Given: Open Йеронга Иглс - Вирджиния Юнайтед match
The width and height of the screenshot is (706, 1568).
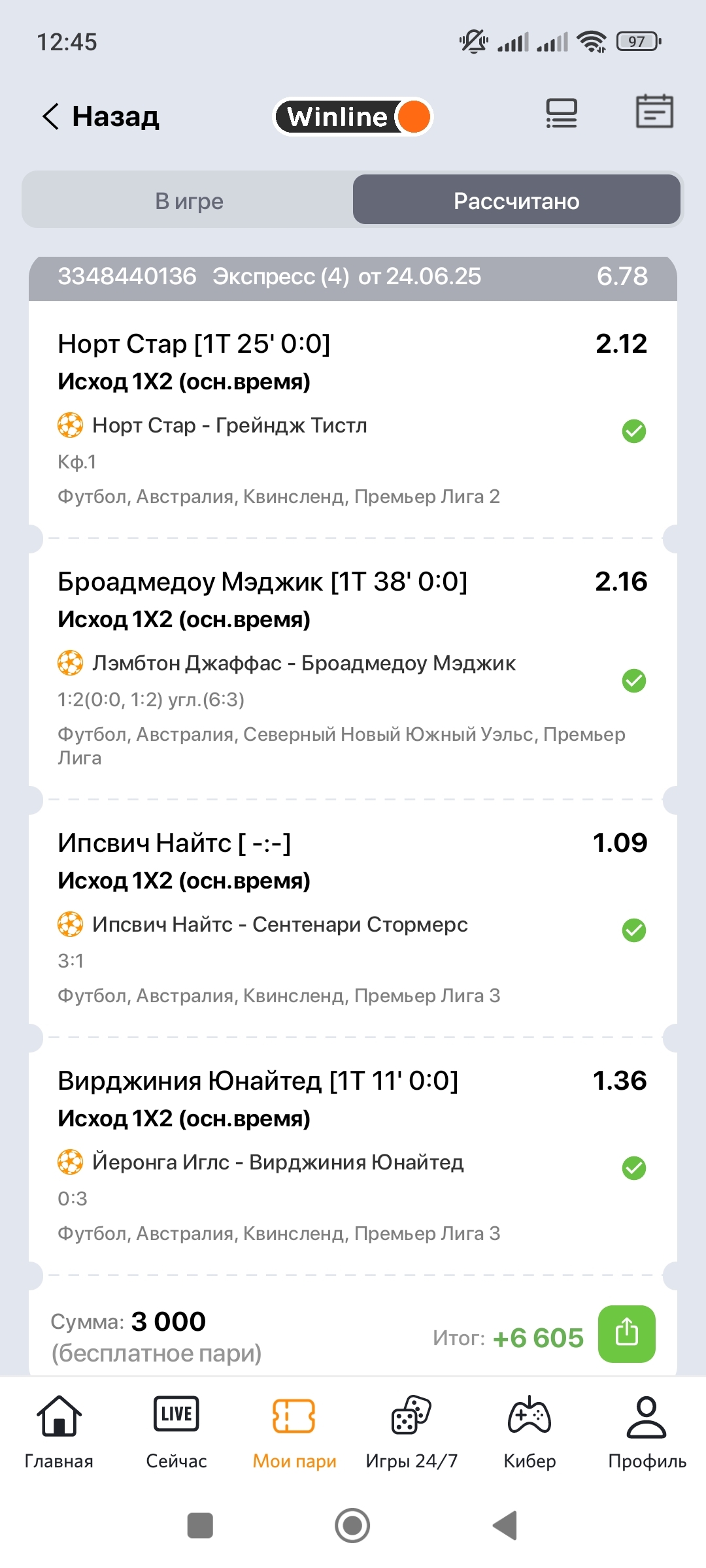Looking at the screenshot, I should coord(278,1162).
